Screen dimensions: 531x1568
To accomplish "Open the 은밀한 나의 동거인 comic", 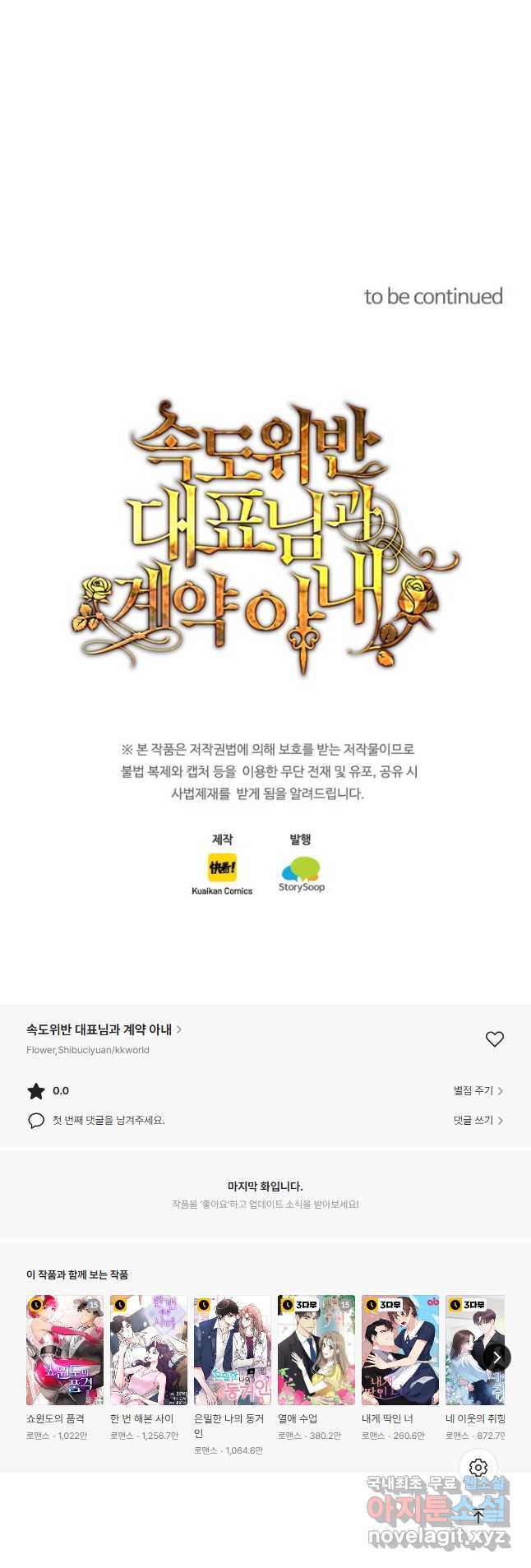I will click(x=233, y=1350).
